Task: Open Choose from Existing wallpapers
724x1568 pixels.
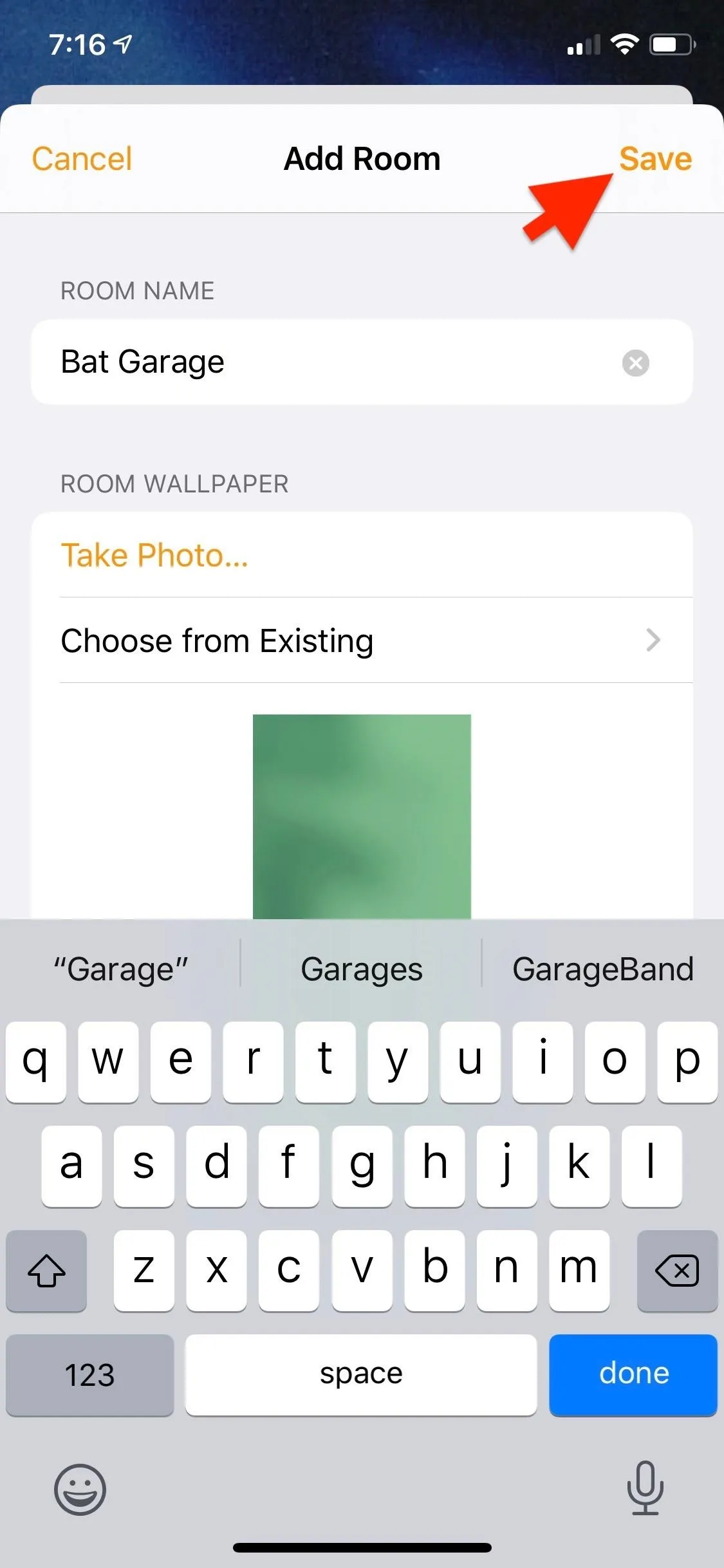Action: pos(362,640)
